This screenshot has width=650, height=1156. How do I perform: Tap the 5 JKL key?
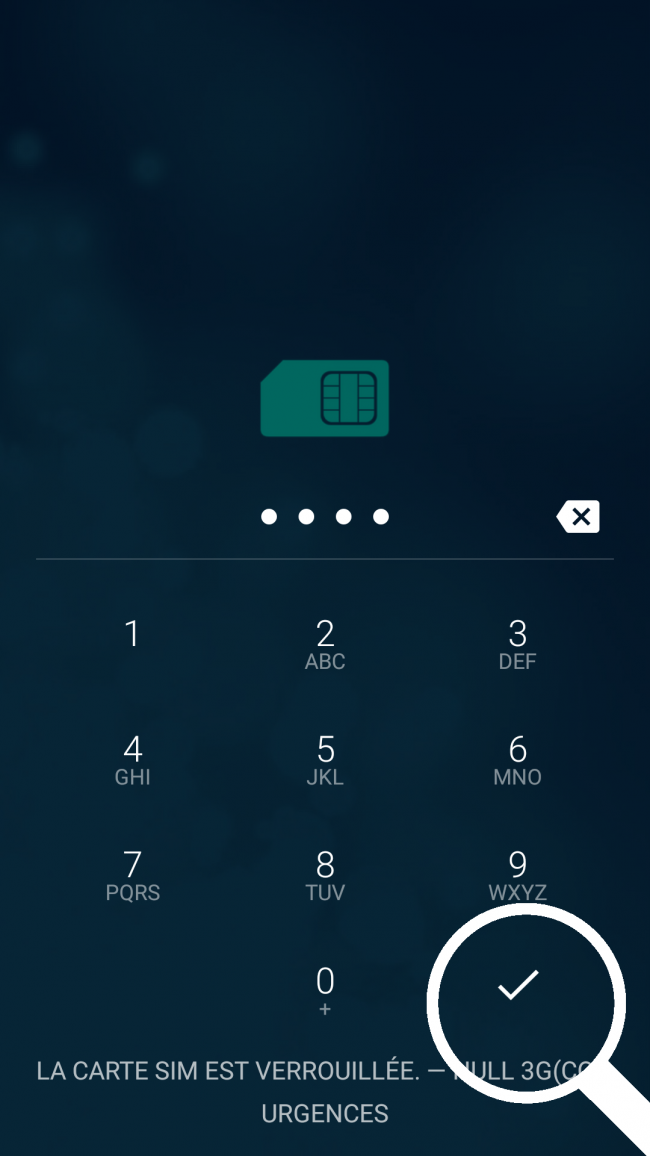[x=325, y=760]
